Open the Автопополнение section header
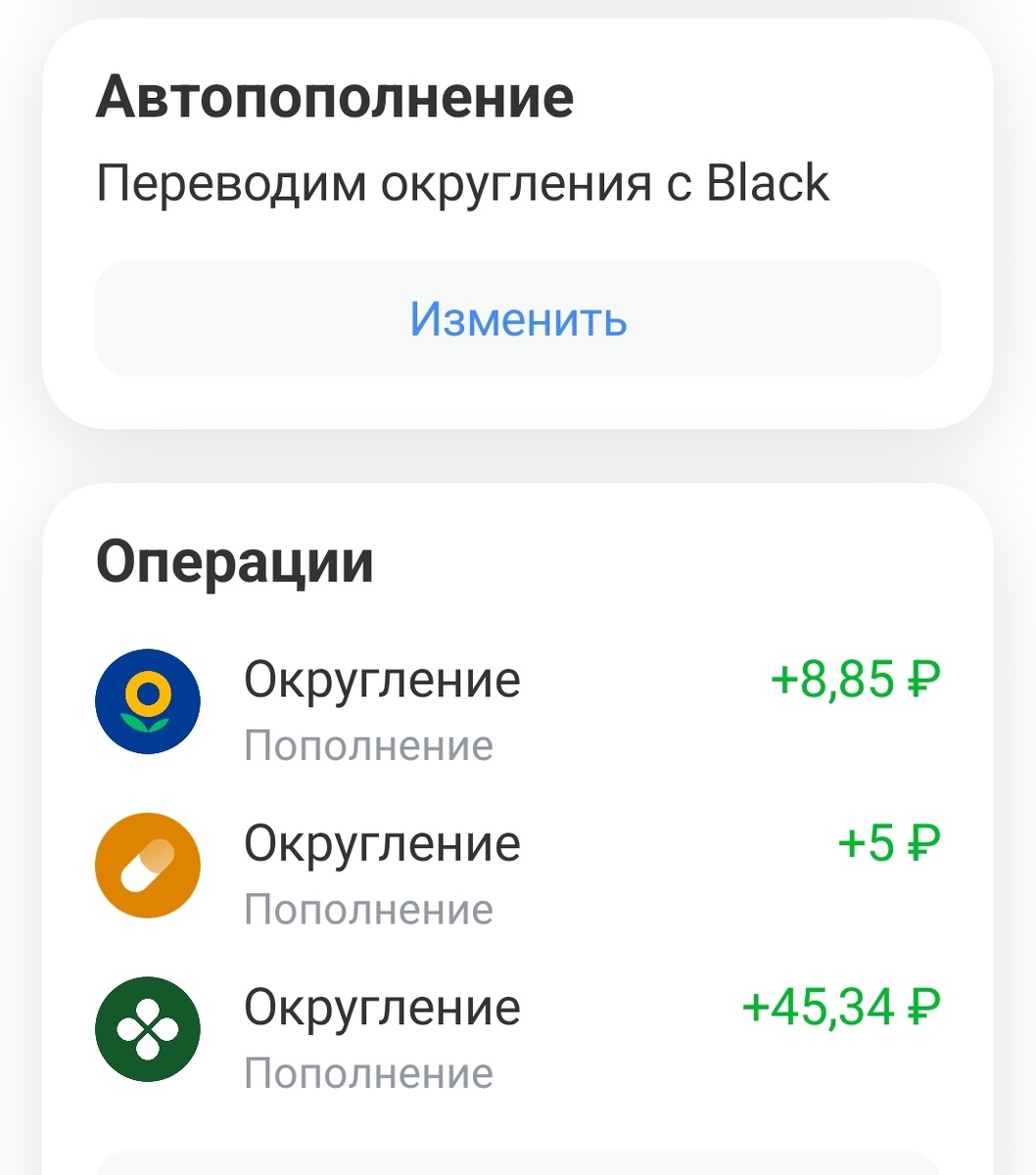The image size is (1036, 1175). pyautogui.click(x=335, y=95)
